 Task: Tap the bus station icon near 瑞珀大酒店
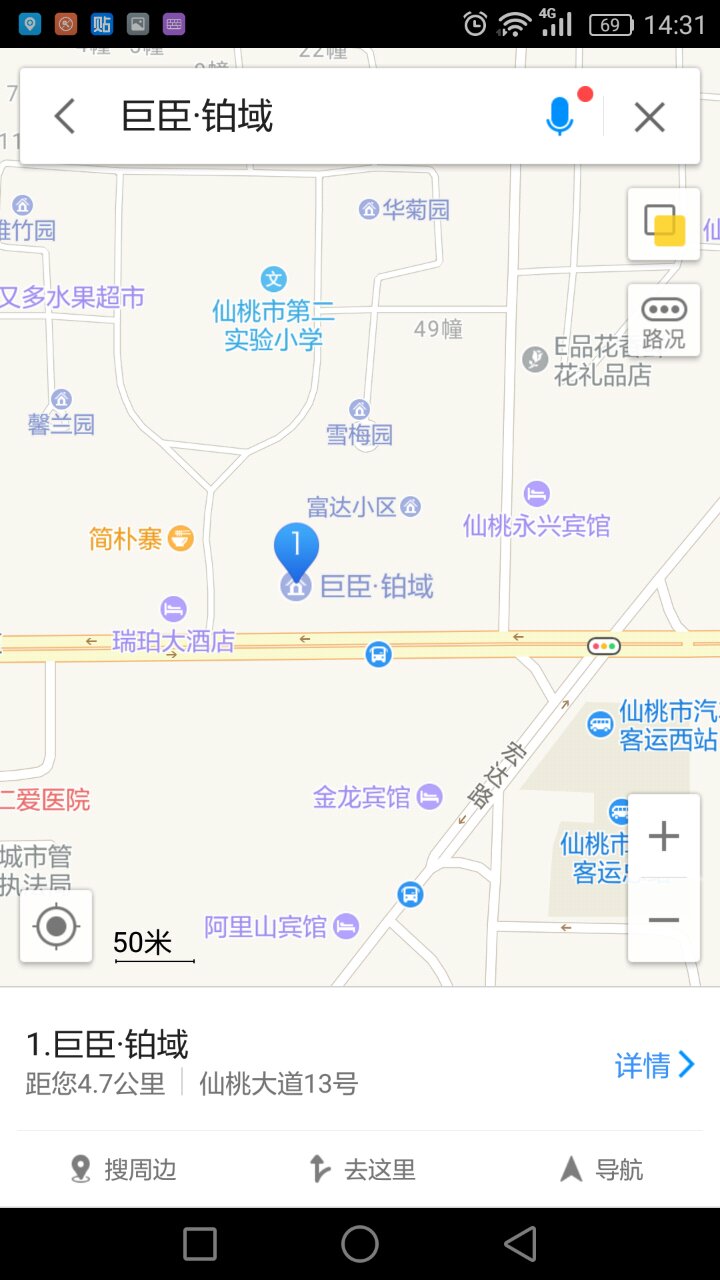point(377,655)
